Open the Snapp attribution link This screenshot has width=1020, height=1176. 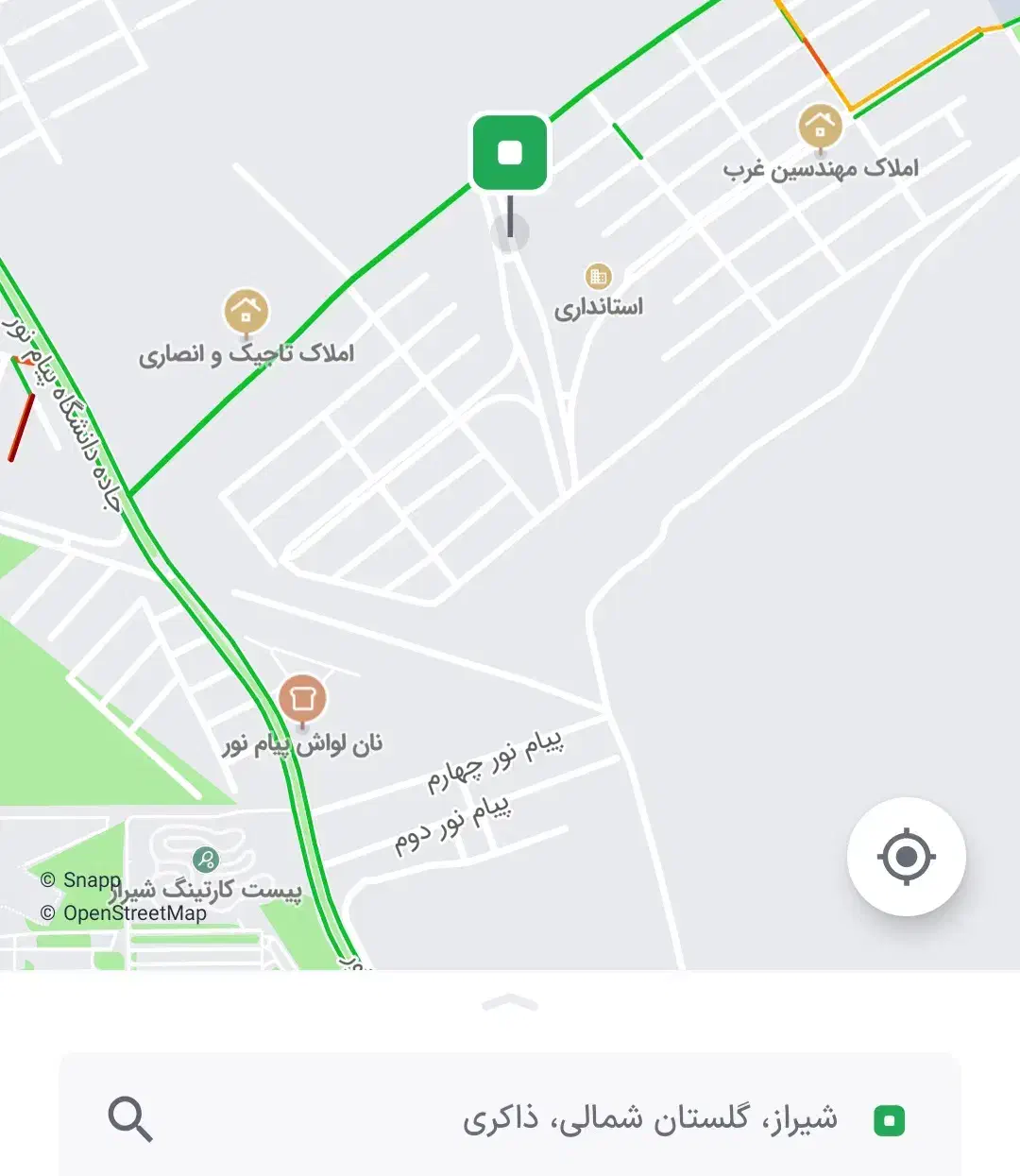coord(82,880)
